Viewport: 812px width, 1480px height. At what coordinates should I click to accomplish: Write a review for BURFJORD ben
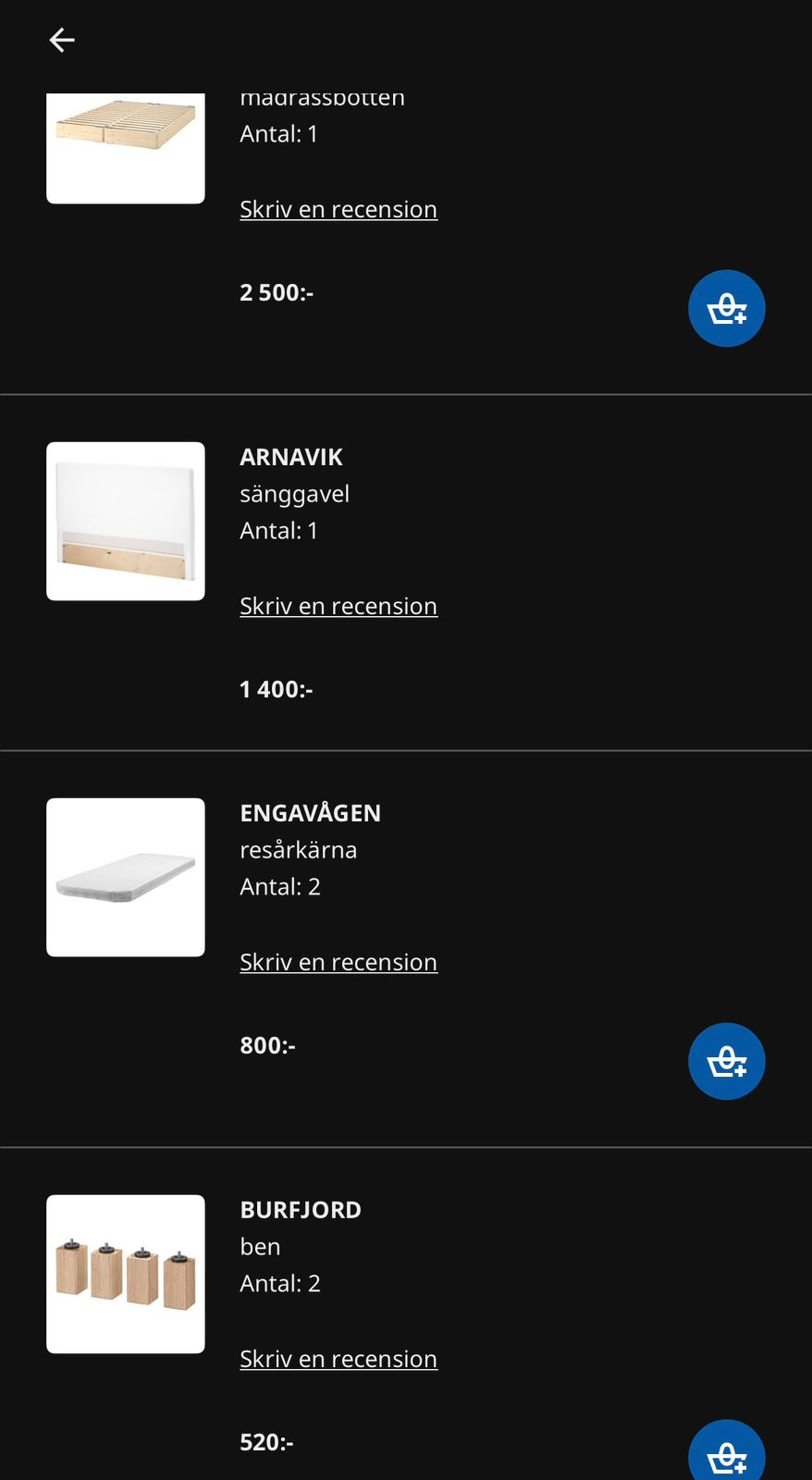click(338, 1359)
